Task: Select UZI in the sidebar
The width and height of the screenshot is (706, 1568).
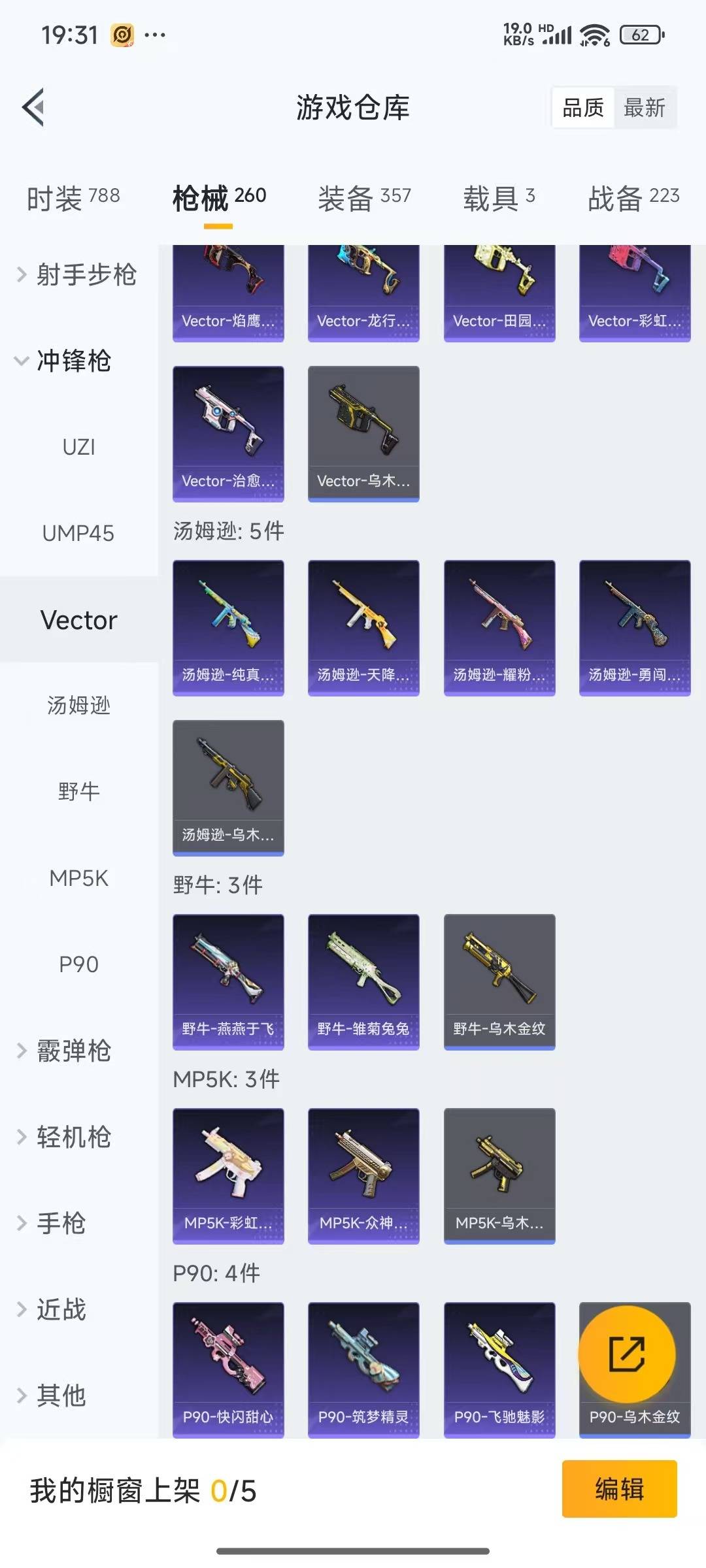Action: pyautogui.click(x=78, y=448)
